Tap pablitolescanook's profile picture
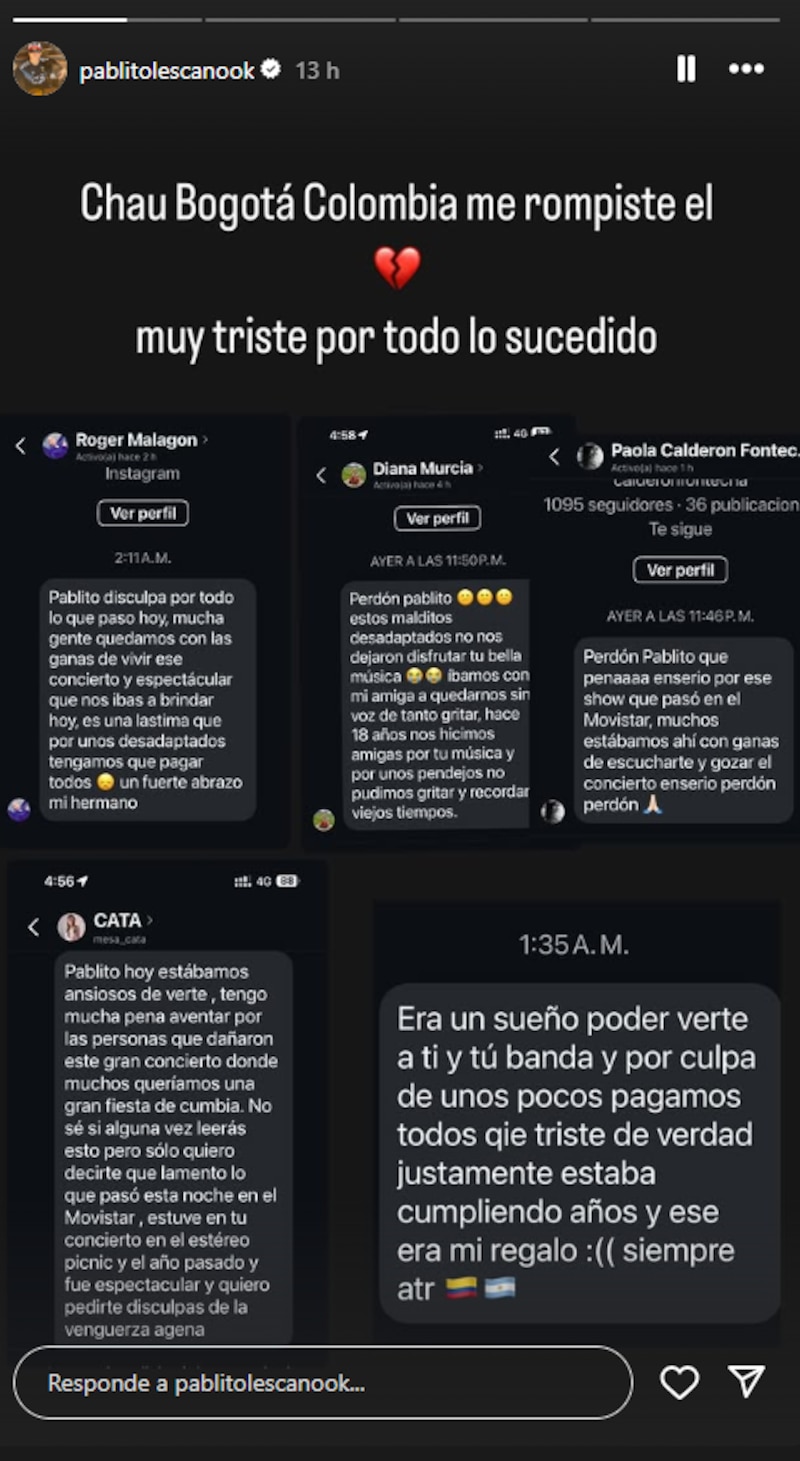The height and width of the screenshot is (1461, 800). 40,69
